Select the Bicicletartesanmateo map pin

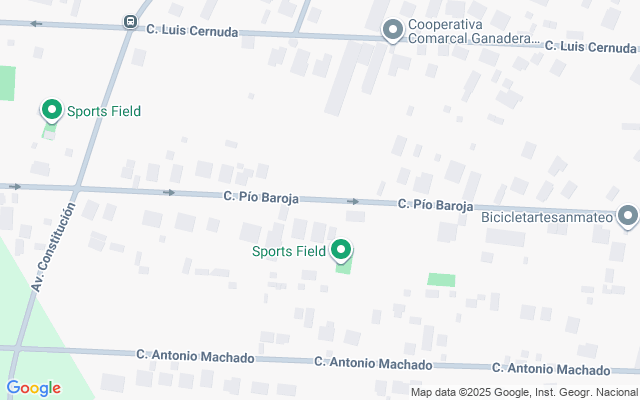(x=627, y=216)
